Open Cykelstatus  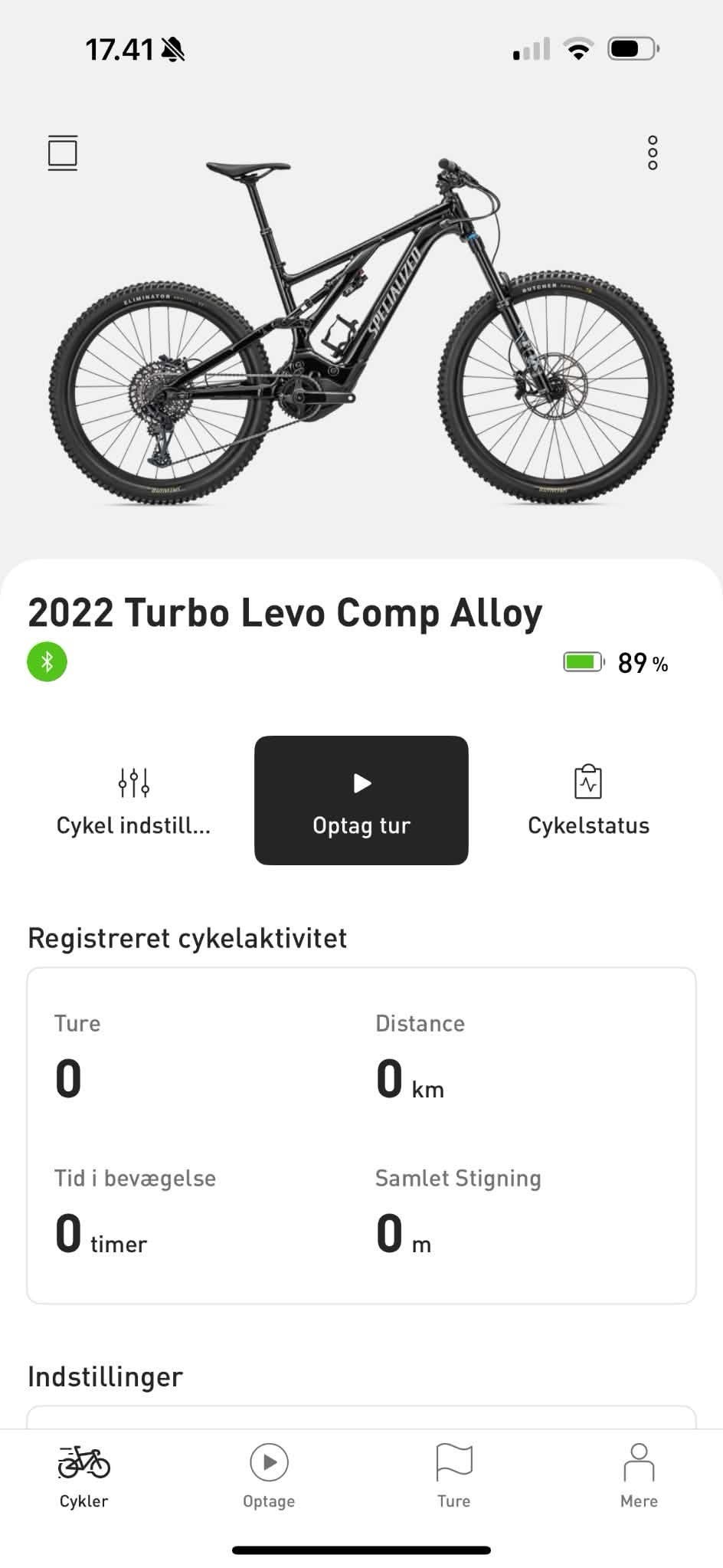pos(588,801)
